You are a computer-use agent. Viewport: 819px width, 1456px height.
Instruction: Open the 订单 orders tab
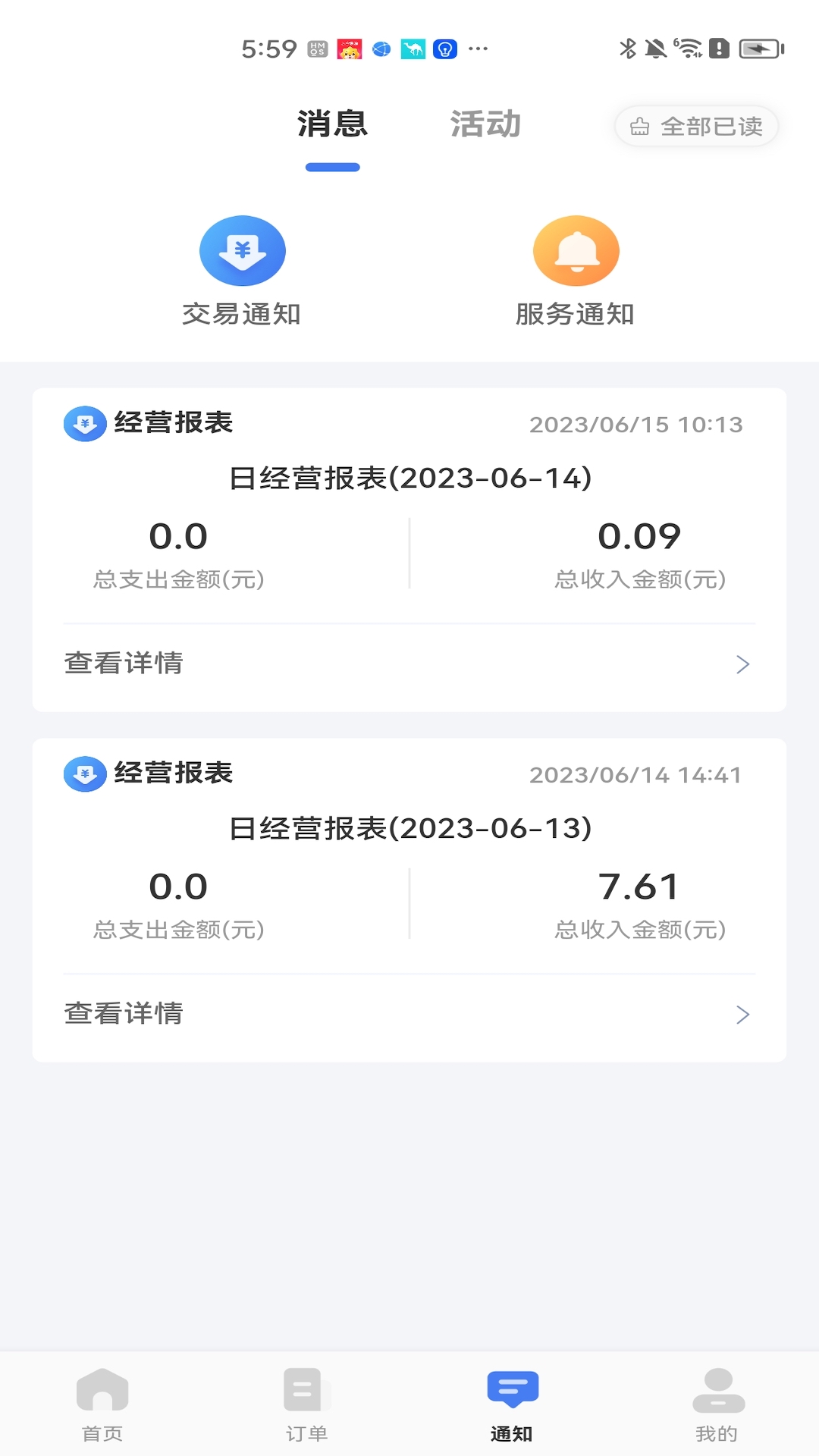(x=306, y=1404)
